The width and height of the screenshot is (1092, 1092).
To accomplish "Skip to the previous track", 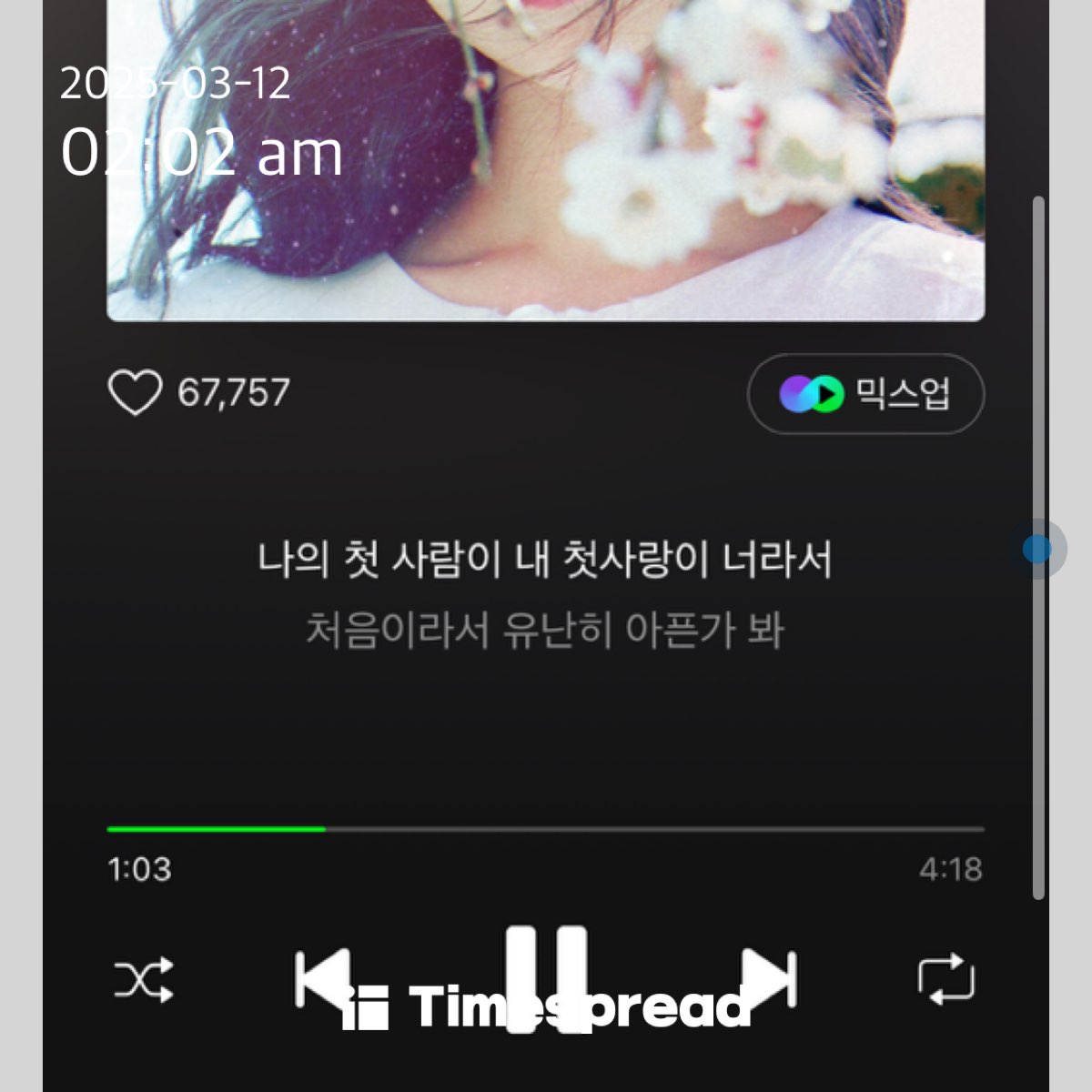I will (322, 979).
